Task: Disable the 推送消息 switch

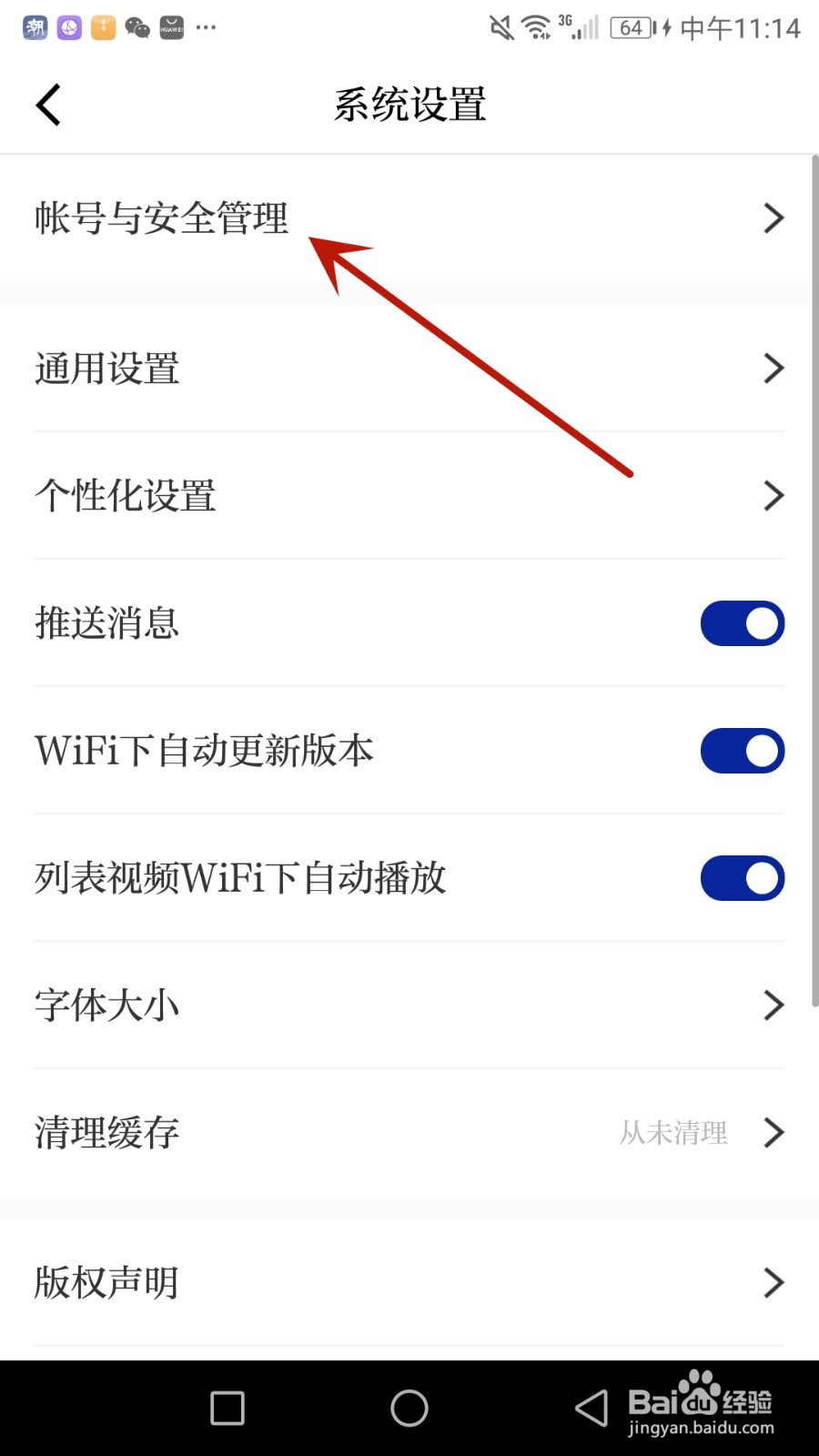Action: [x=742, y=623]
